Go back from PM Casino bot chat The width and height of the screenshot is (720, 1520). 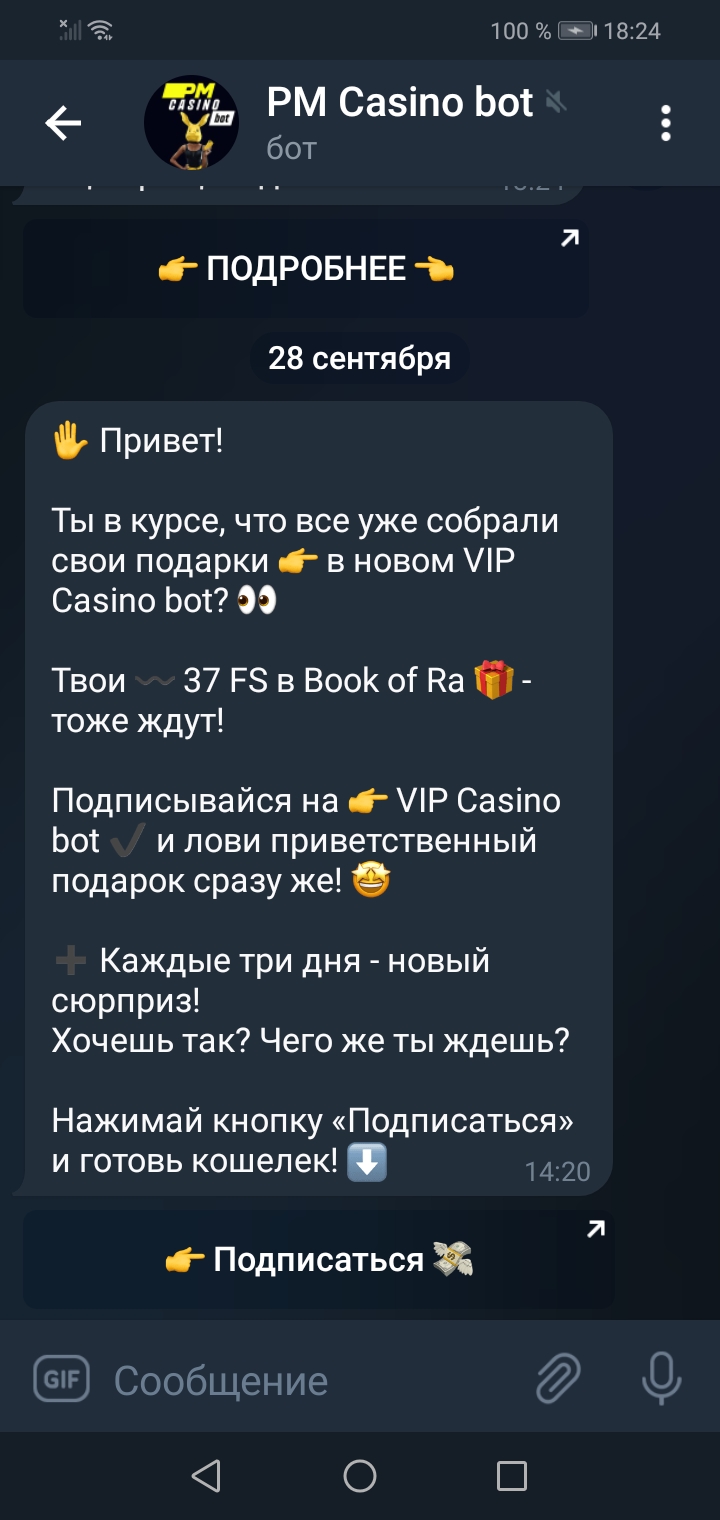coord(63,124)
